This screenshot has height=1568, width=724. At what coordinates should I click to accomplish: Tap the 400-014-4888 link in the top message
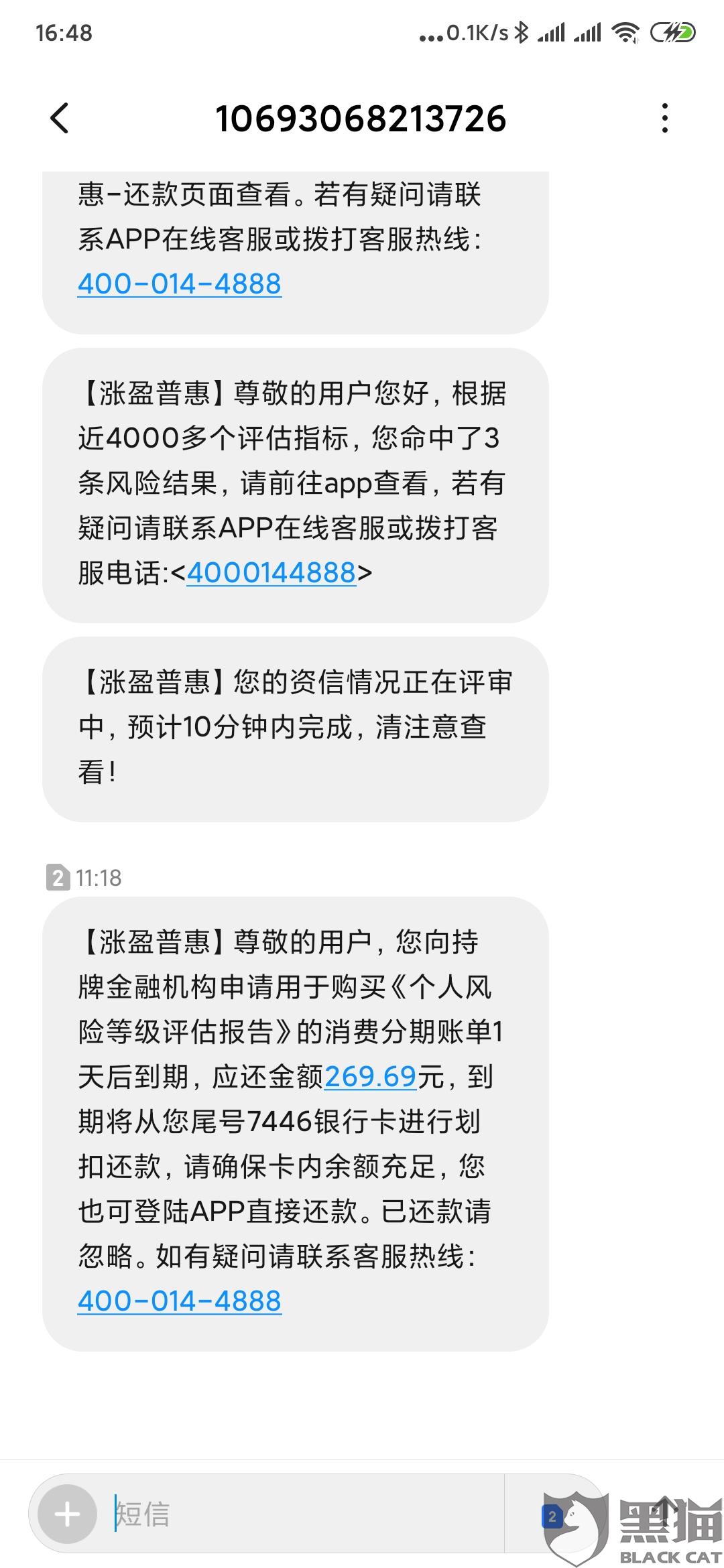(x=180, y=283)
